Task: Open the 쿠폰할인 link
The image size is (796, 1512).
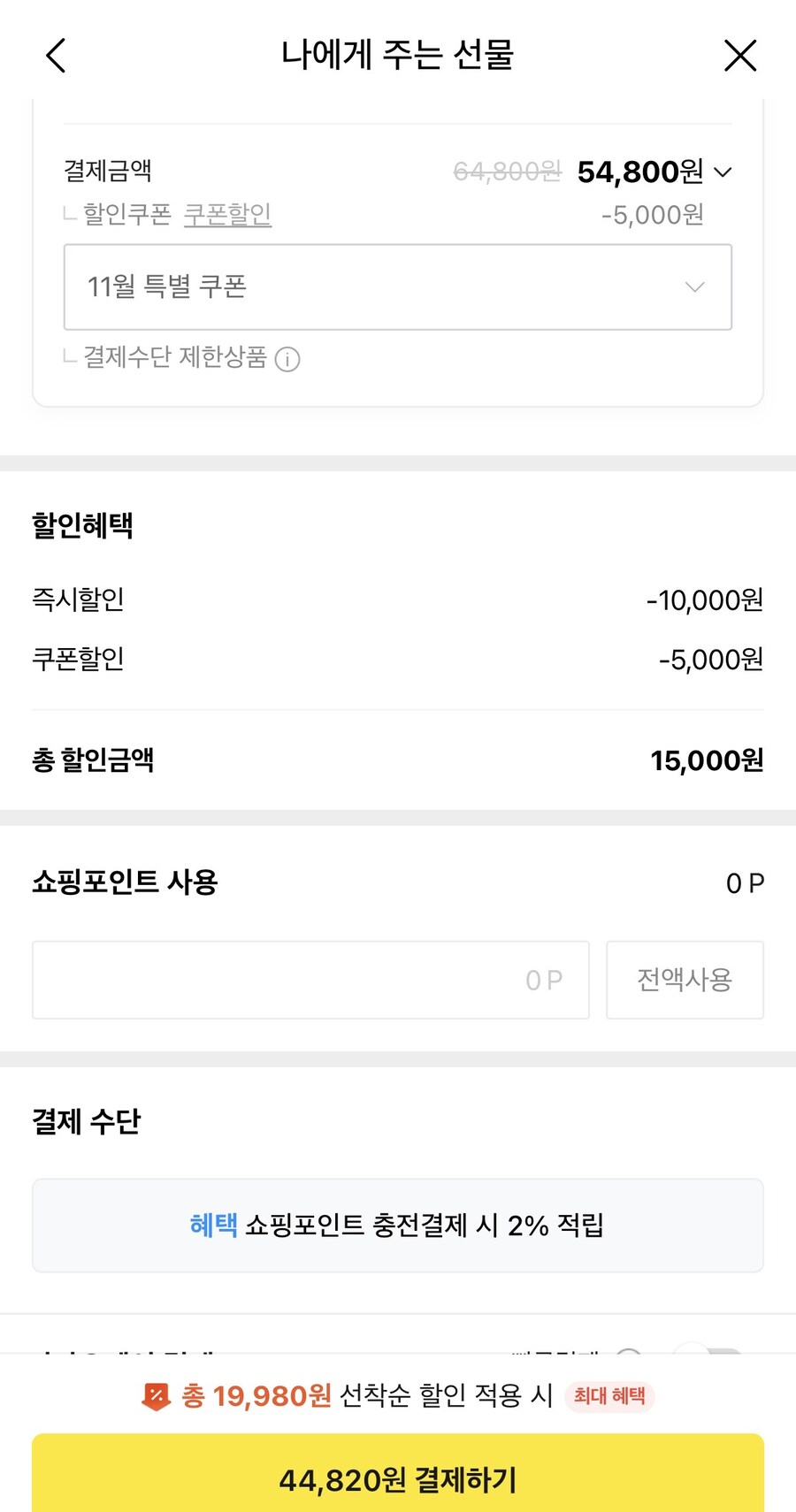Action: tap(228, 214)
